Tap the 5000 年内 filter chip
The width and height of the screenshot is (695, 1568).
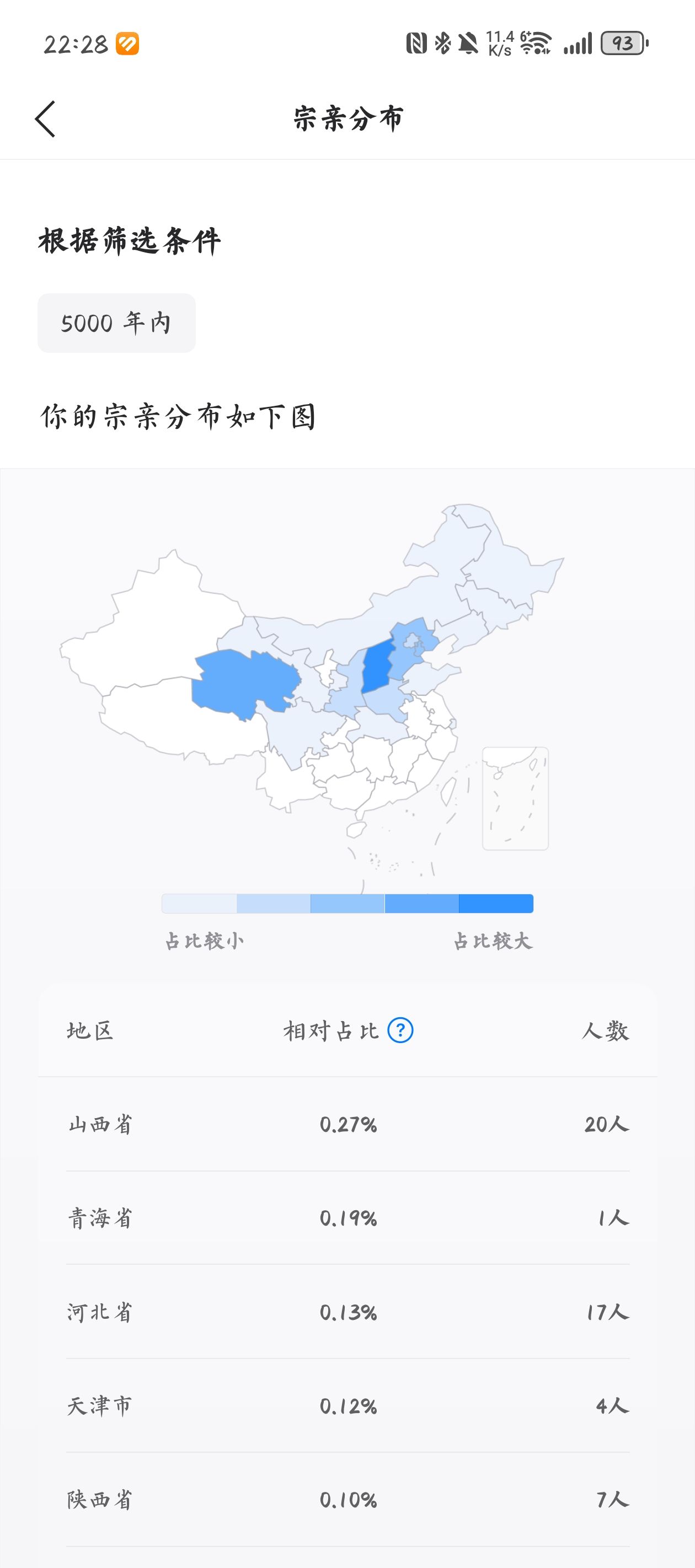click(116, 323)
